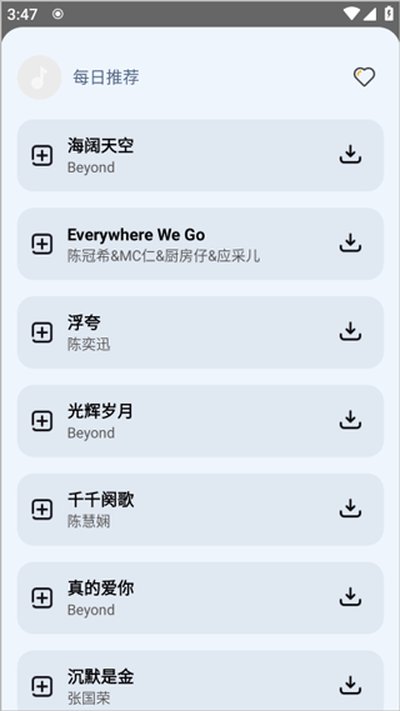
Task: Add Everywhere We Go to playlist
Action: click(x=42, y=244)
